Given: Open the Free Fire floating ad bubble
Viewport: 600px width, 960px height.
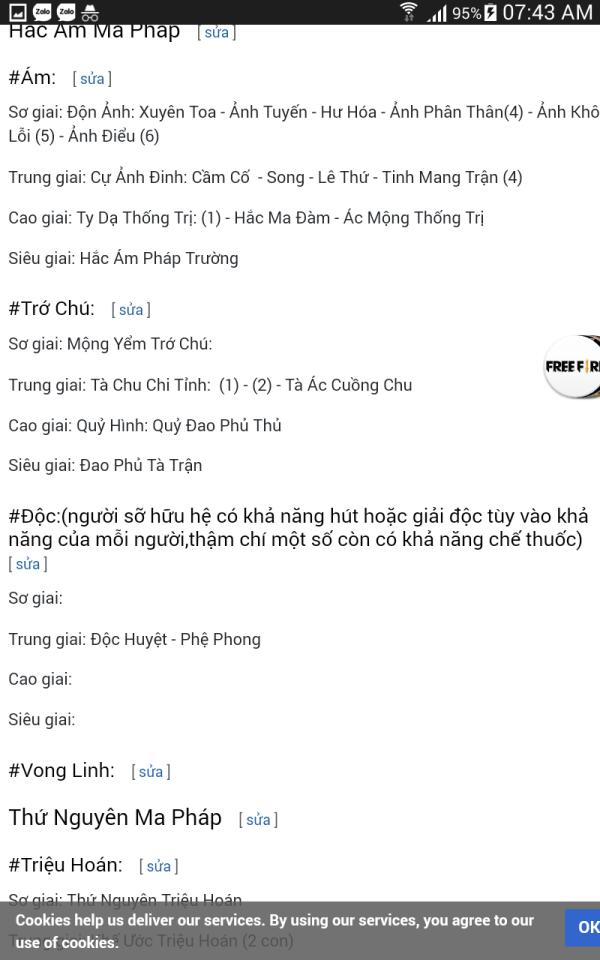Looking at the screenshot, I should (572, 367).
